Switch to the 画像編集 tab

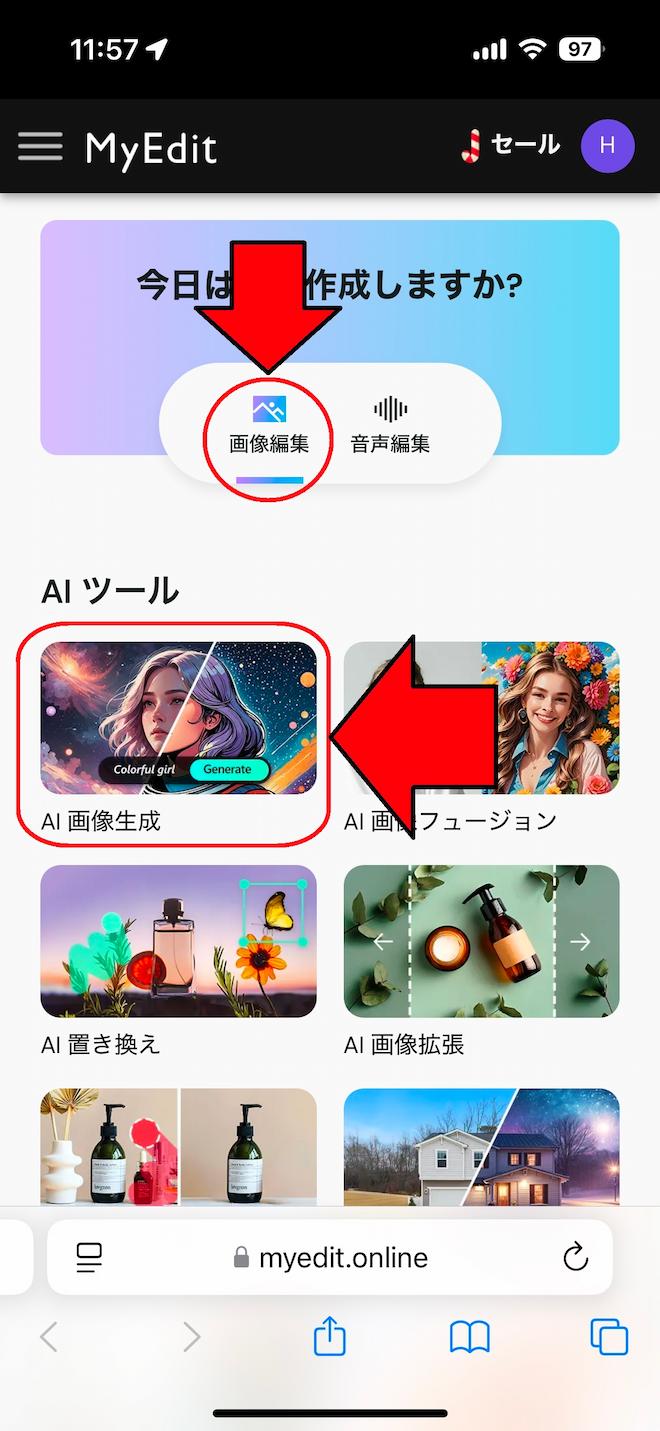(x=269, y=425)
